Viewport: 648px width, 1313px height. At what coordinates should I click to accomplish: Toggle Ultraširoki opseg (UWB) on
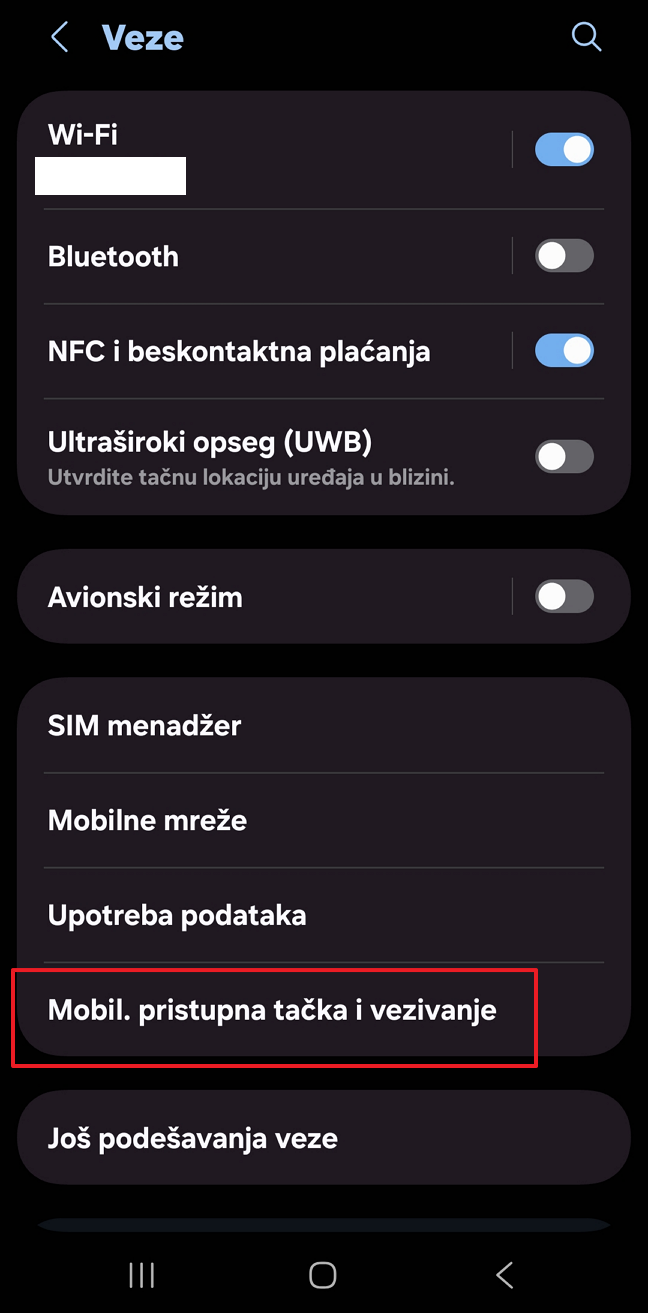pyautogui.click(x=564, y=457)
